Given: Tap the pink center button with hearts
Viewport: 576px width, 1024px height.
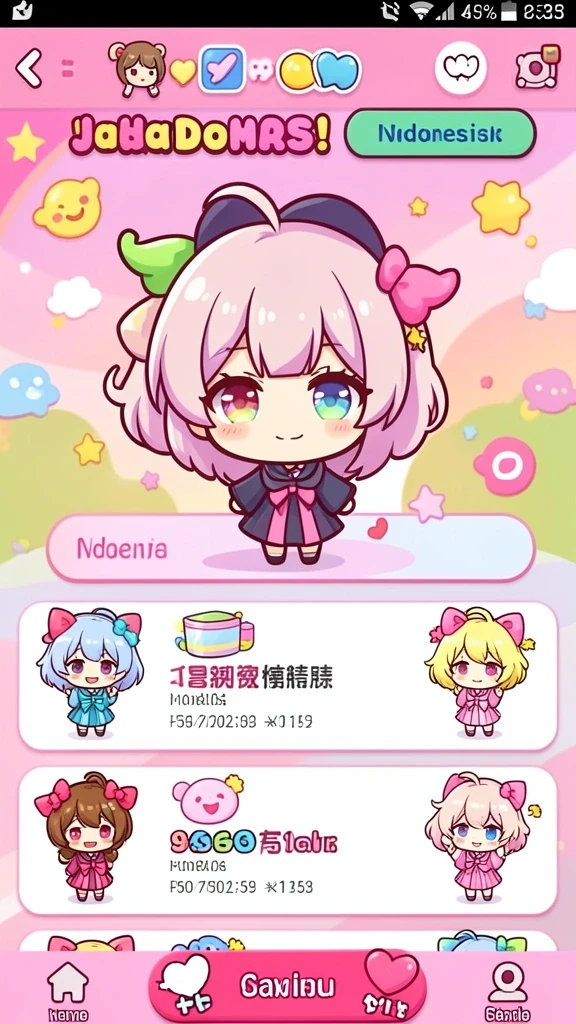Looking at the screenshot, I should click(x=288, y=985).
